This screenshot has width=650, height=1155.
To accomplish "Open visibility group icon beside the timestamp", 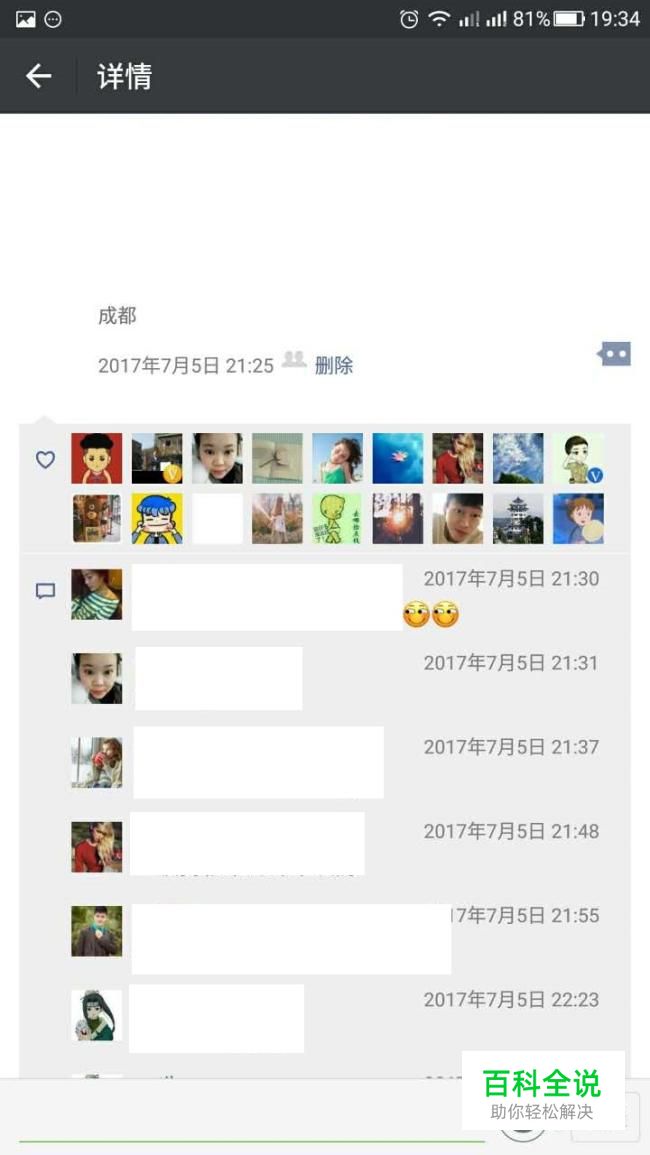I will click(294, 359).
